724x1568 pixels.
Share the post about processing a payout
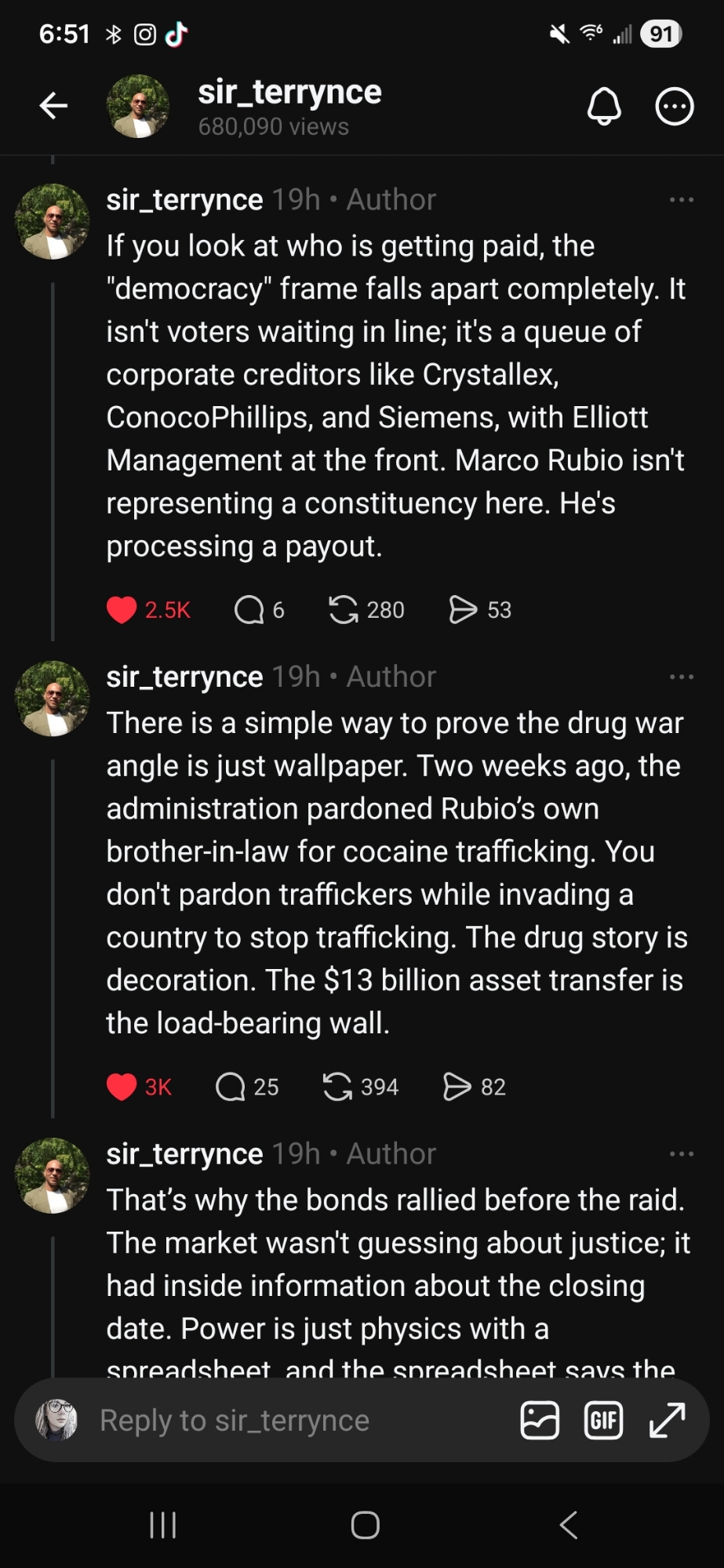(x=463, y=610)
